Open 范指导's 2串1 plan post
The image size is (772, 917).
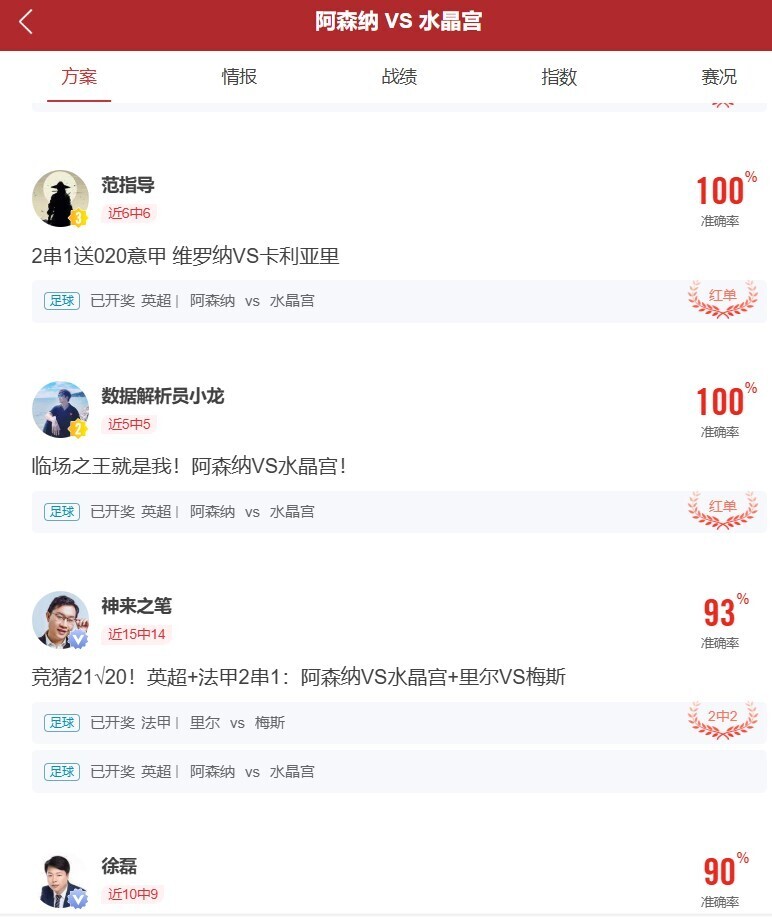[x=186, y=257]
